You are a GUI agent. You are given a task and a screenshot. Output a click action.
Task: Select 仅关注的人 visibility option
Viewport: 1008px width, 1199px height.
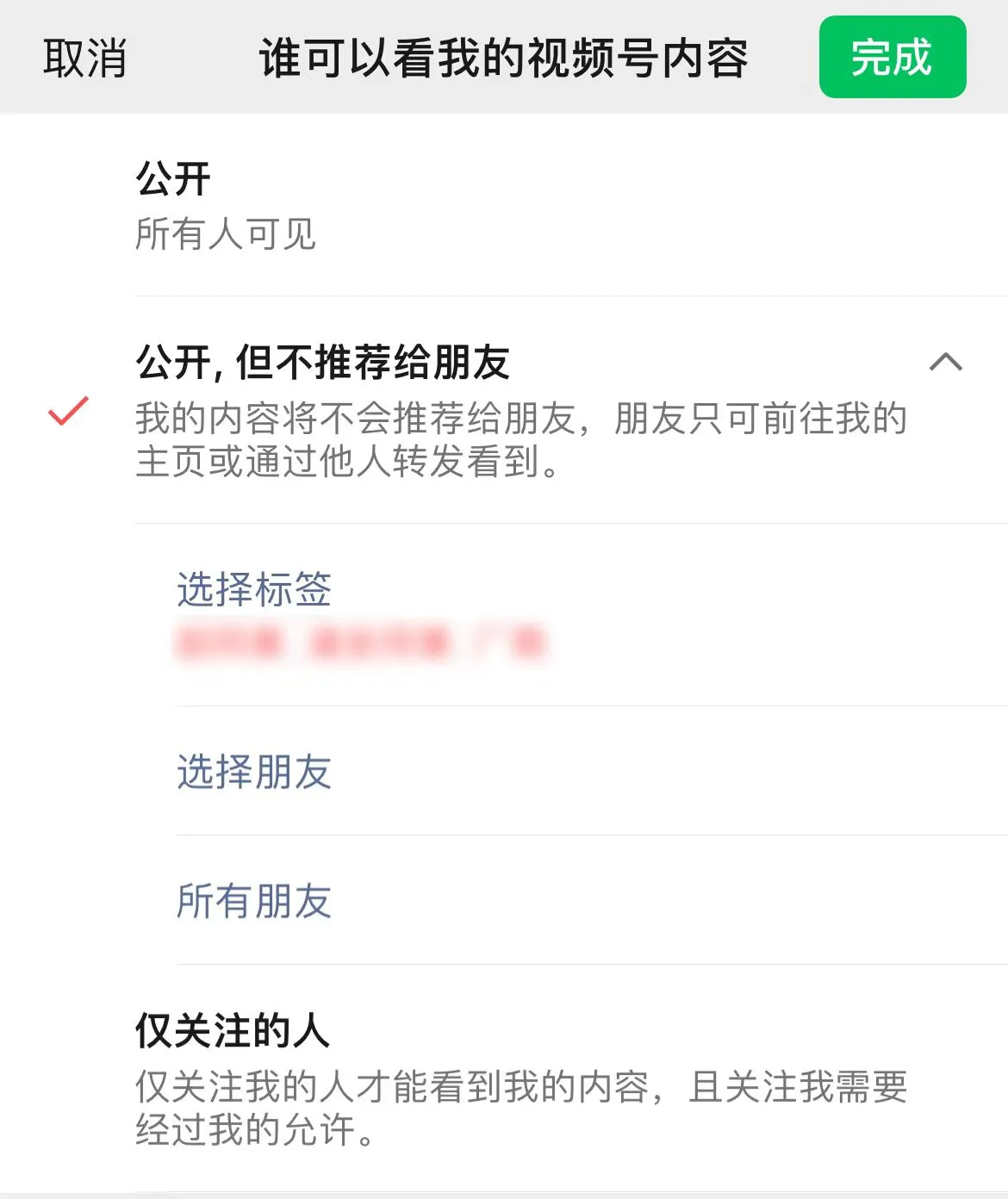[233, 1031]
